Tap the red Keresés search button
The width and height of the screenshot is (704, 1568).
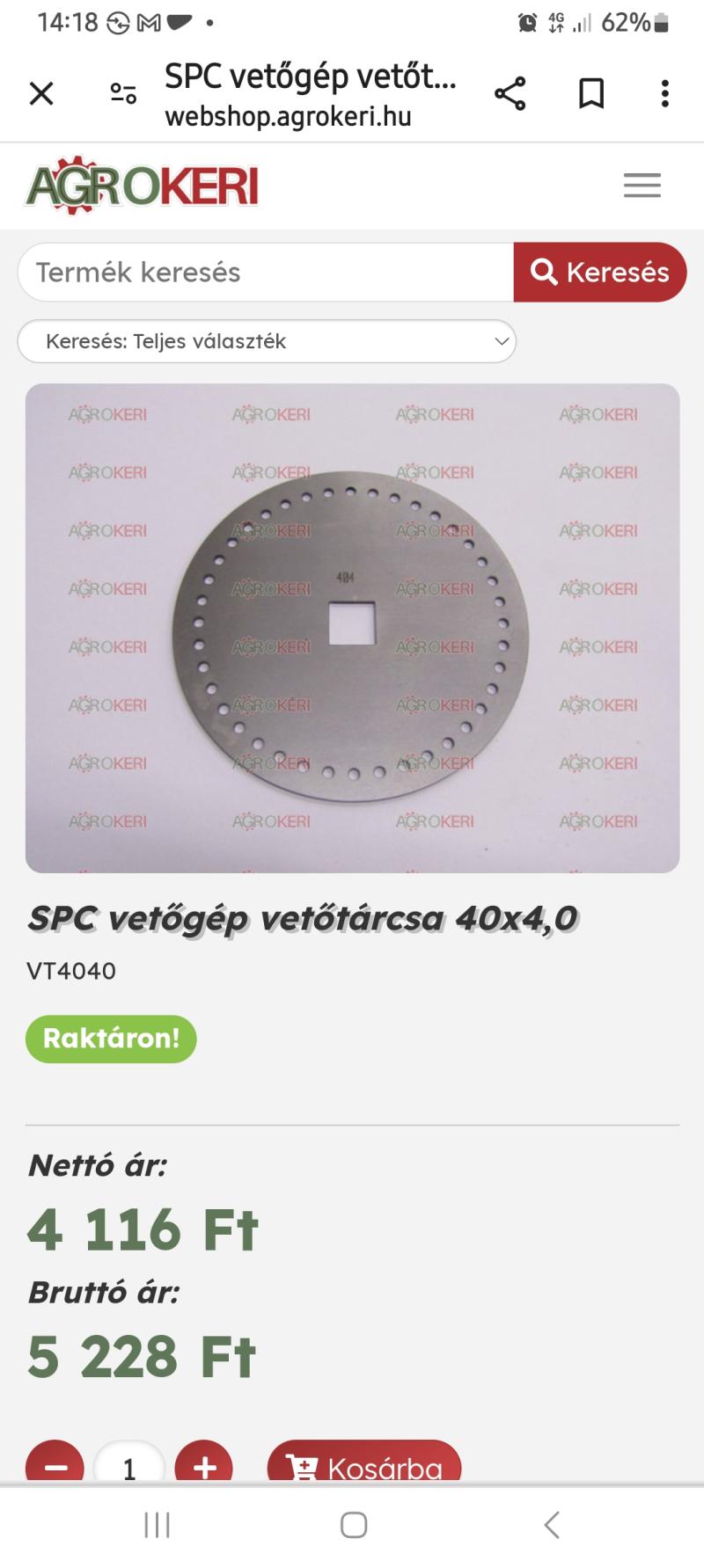[x=600, y=273]
